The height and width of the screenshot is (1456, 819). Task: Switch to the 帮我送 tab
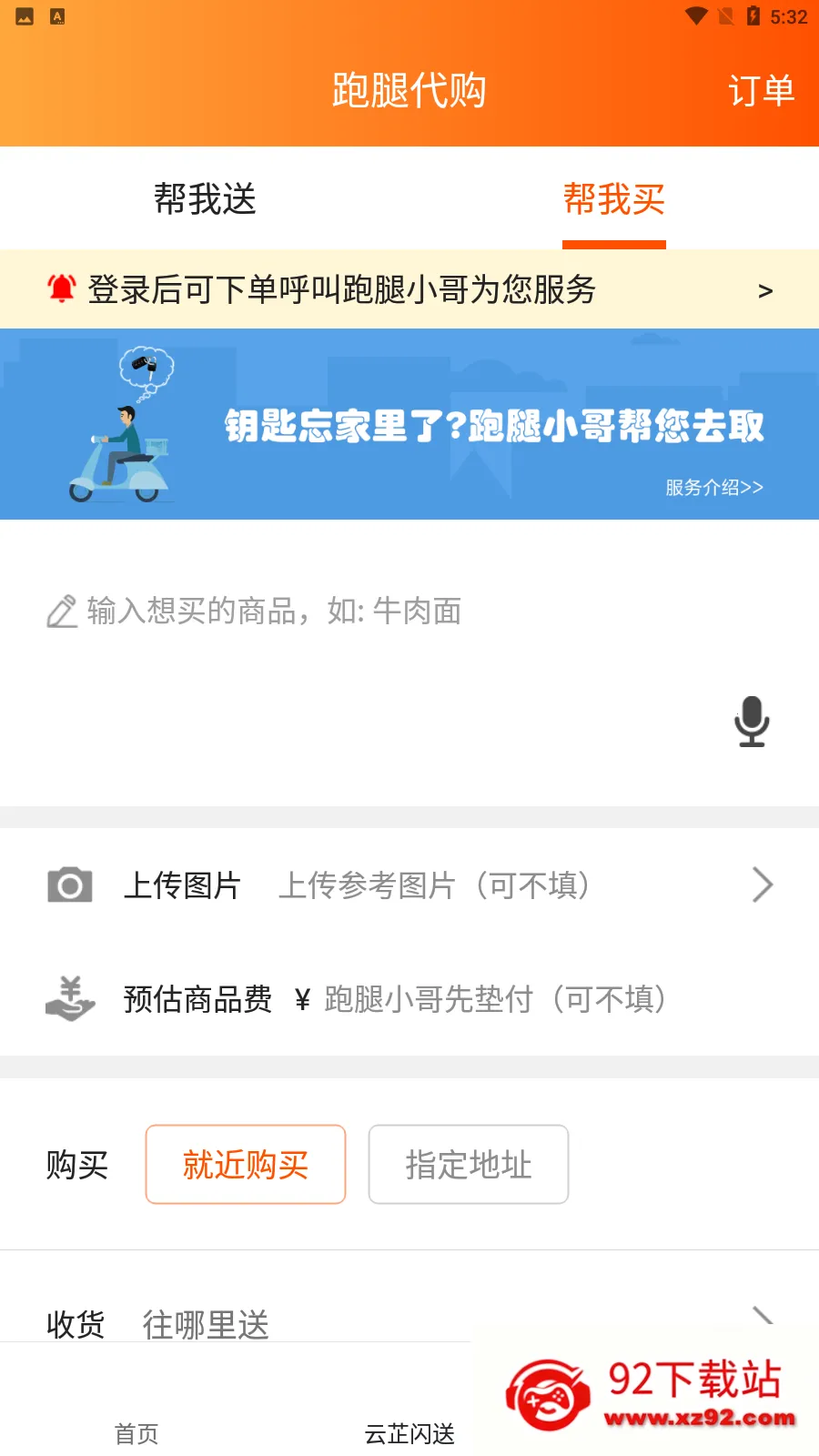click(205, 199)
